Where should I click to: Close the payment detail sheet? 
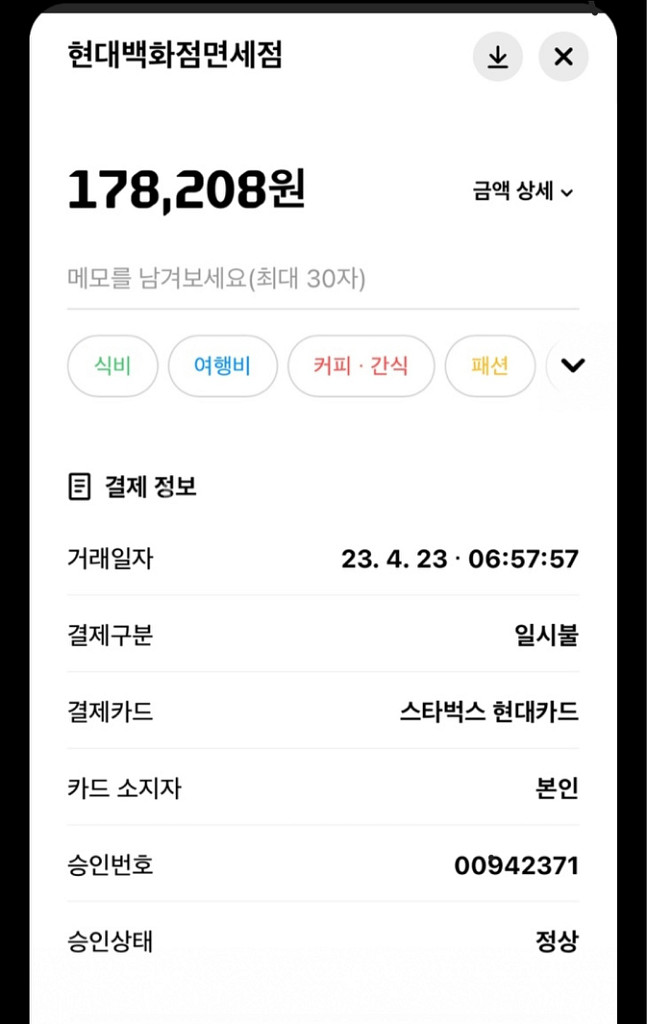click(563, 57)
